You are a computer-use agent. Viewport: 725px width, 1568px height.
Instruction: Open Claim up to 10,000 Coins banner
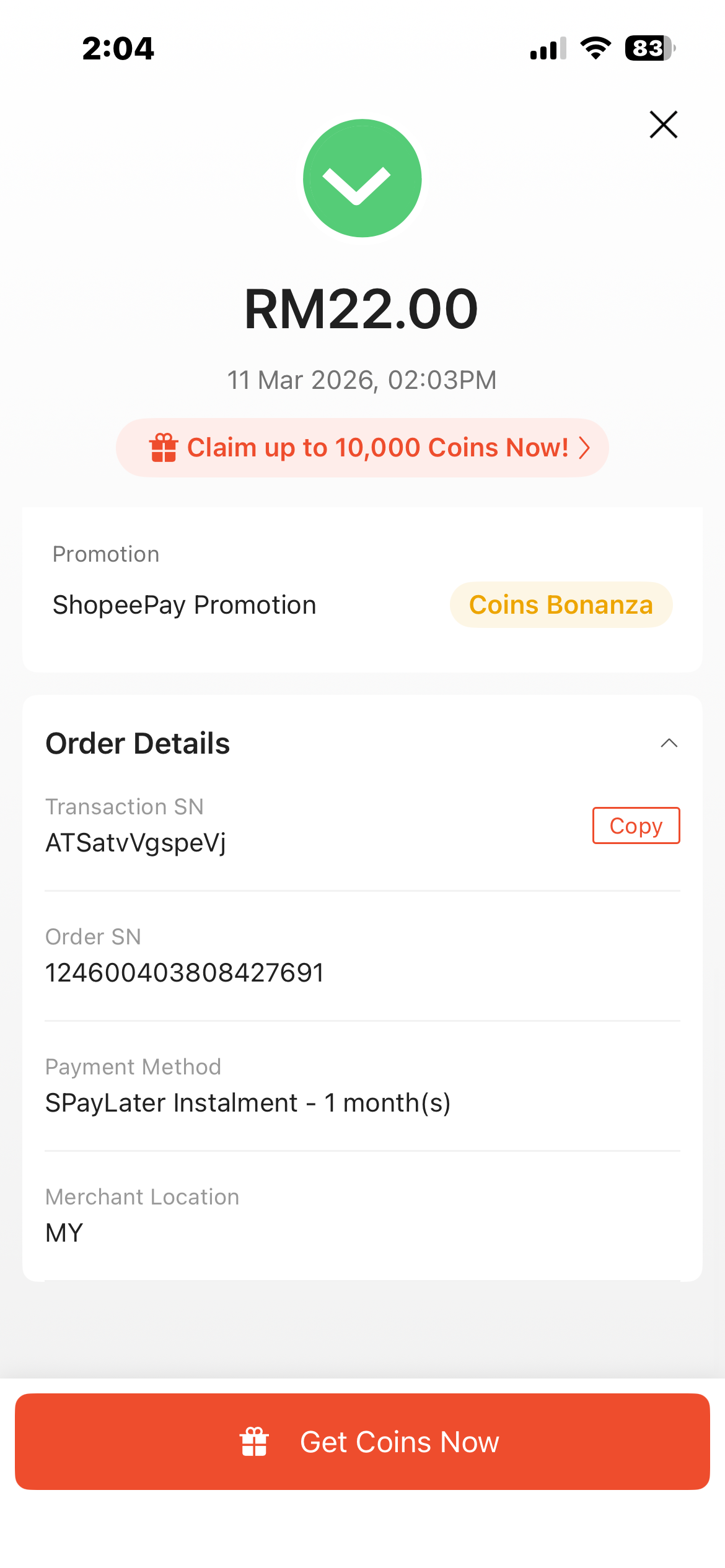362,448
